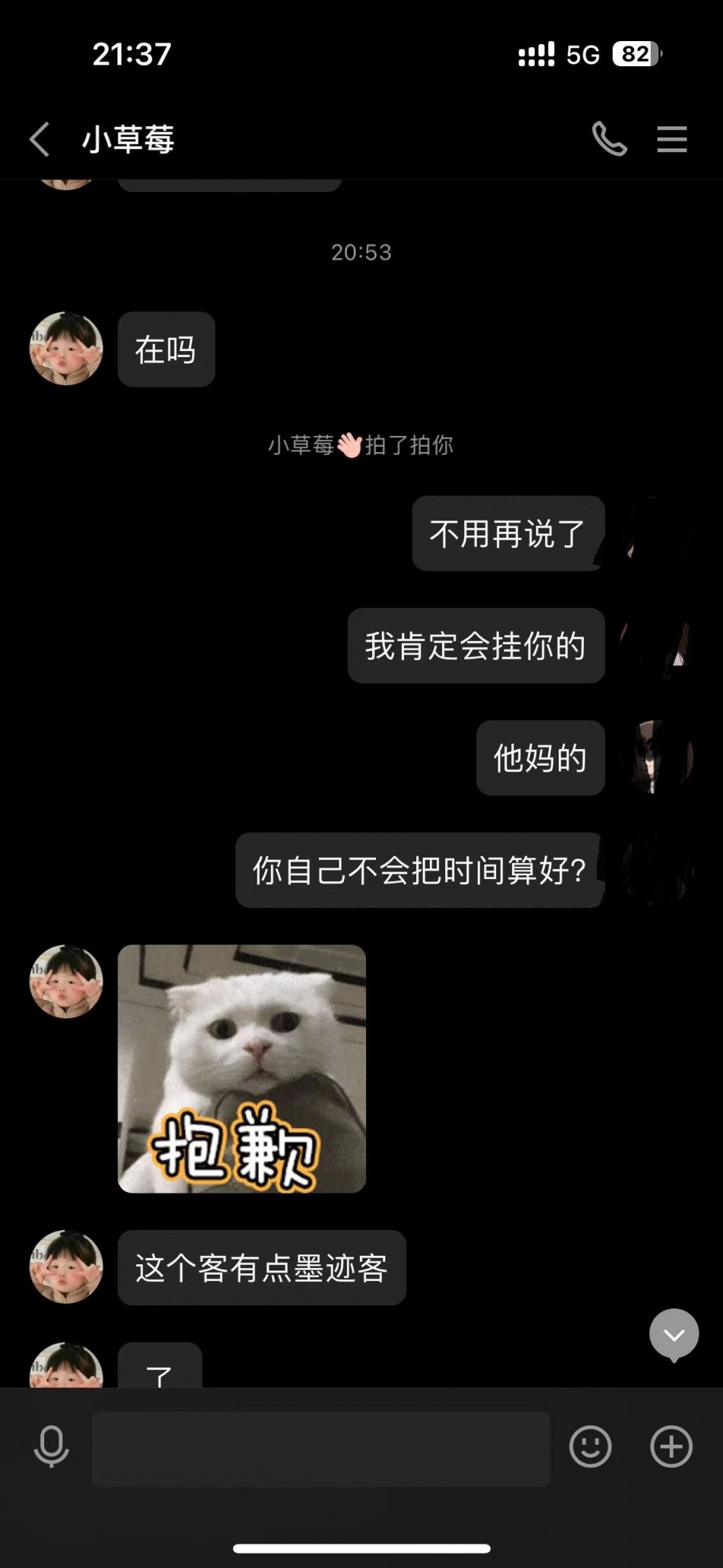Switch to voice message input
Image resolution: width=723 pixels, height=1568 pixels.
coord(52,1446)
